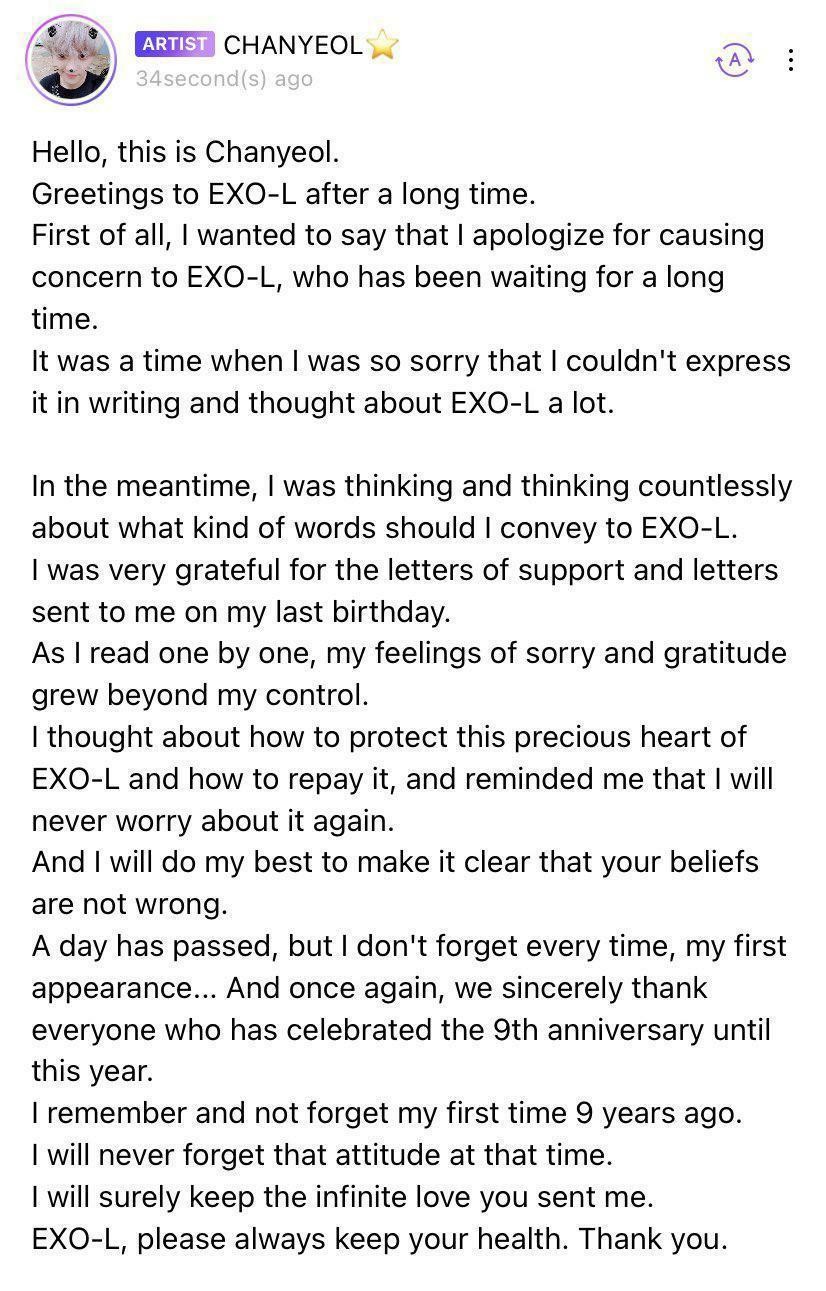
Task: Open Chanyeol's profile picture
Action: point(70,60)
